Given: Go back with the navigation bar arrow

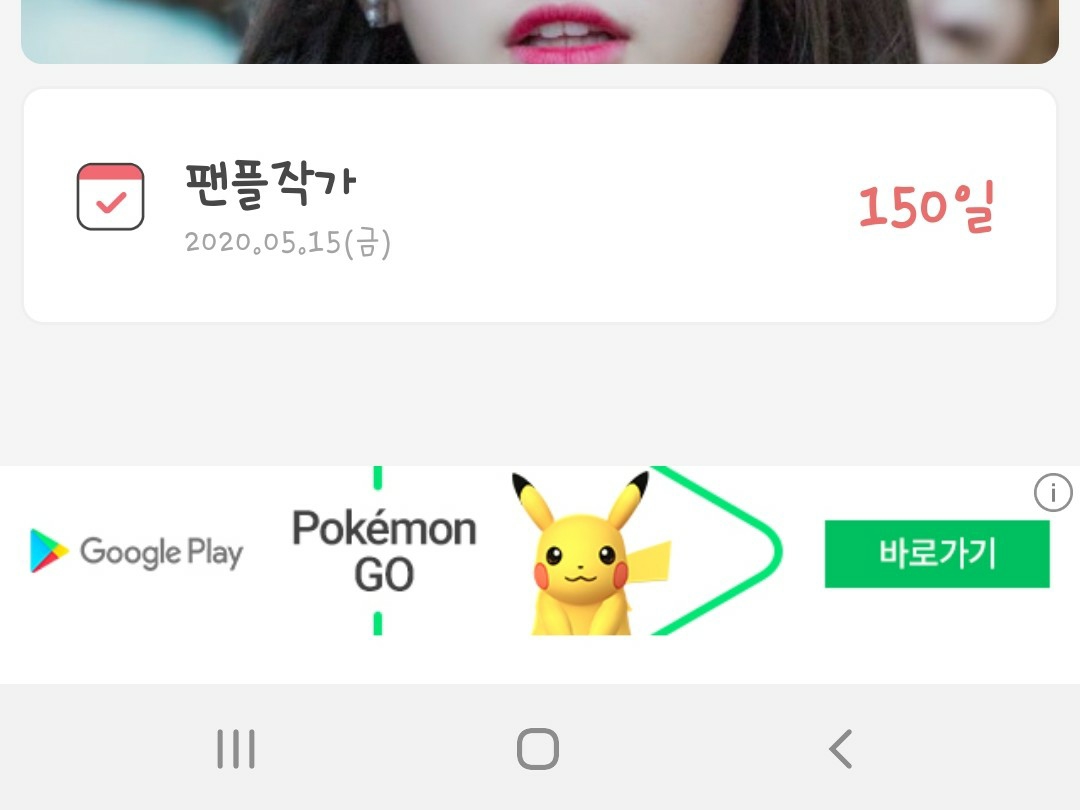Looking at the screenshot, I should (x=841, y=749).
